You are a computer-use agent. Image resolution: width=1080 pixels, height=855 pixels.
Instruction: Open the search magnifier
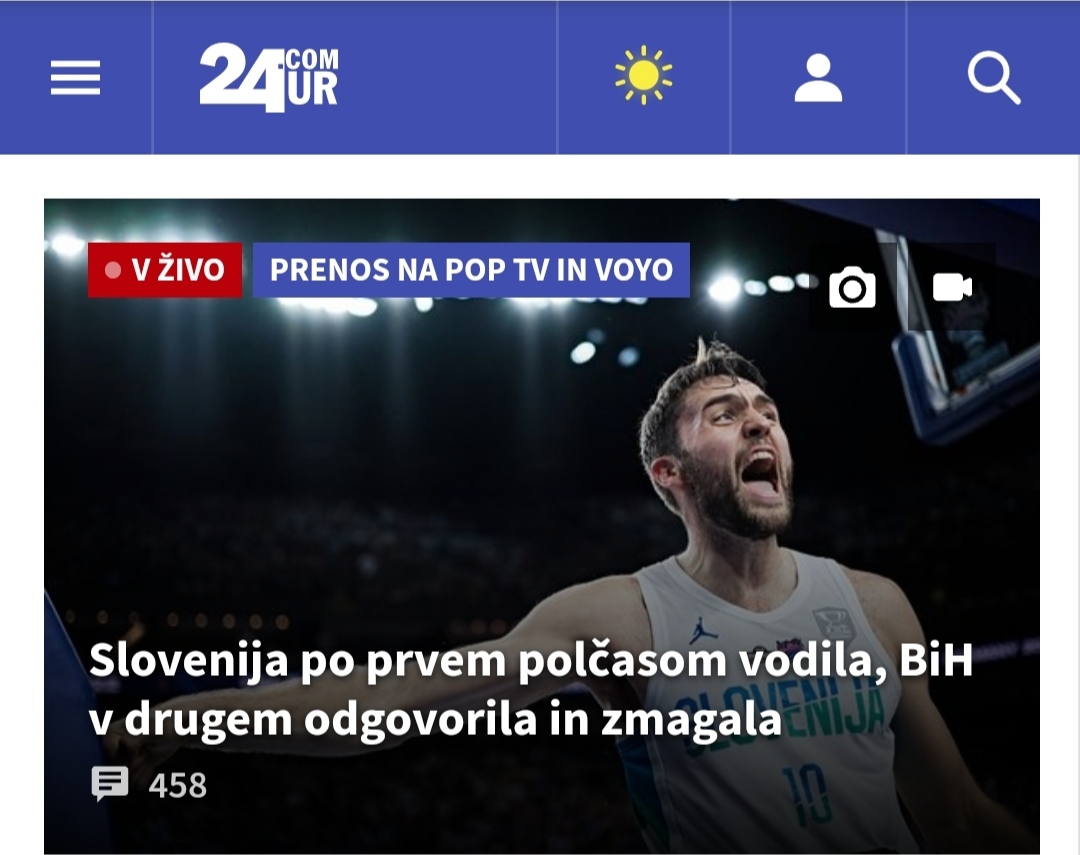click(993, 77)
